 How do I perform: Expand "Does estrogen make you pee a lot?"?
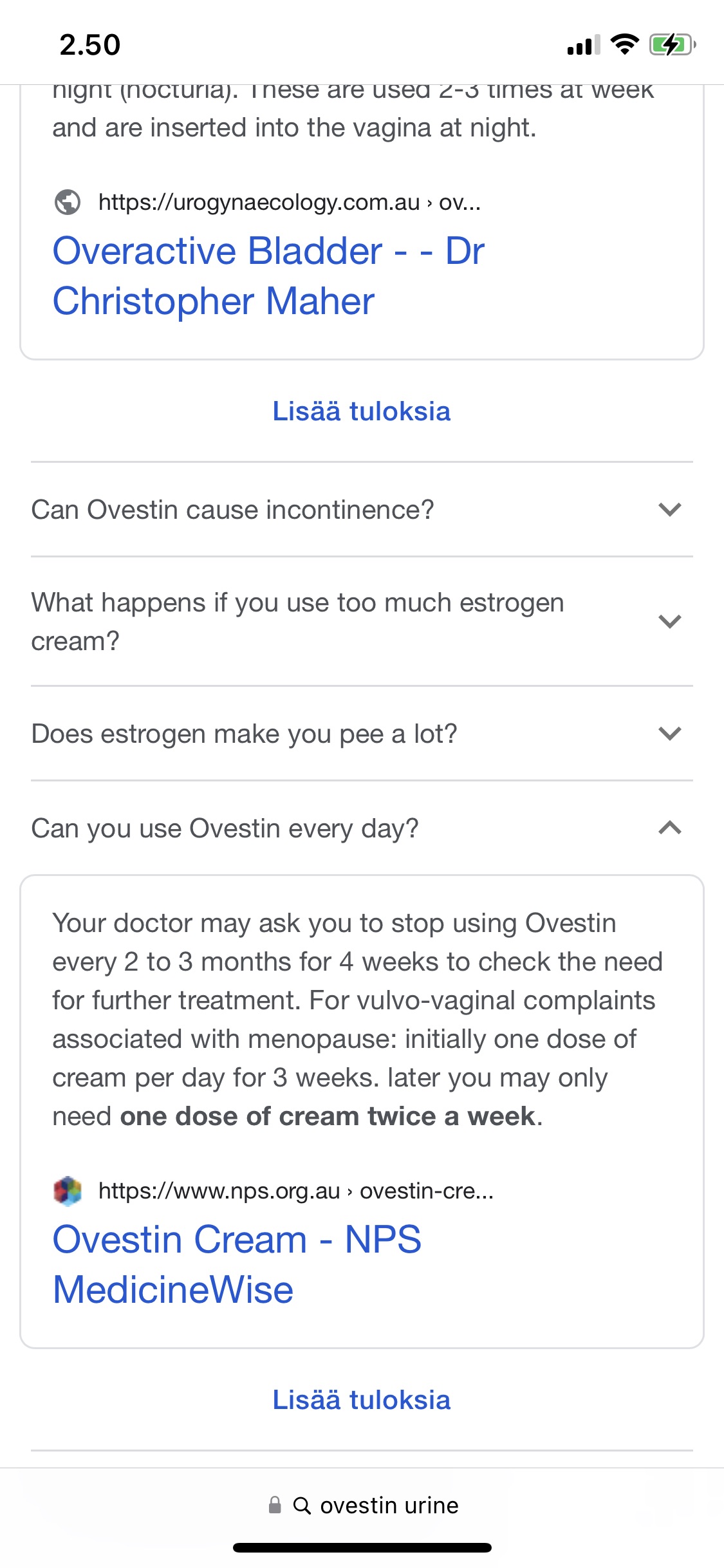[x=362, y=733]
